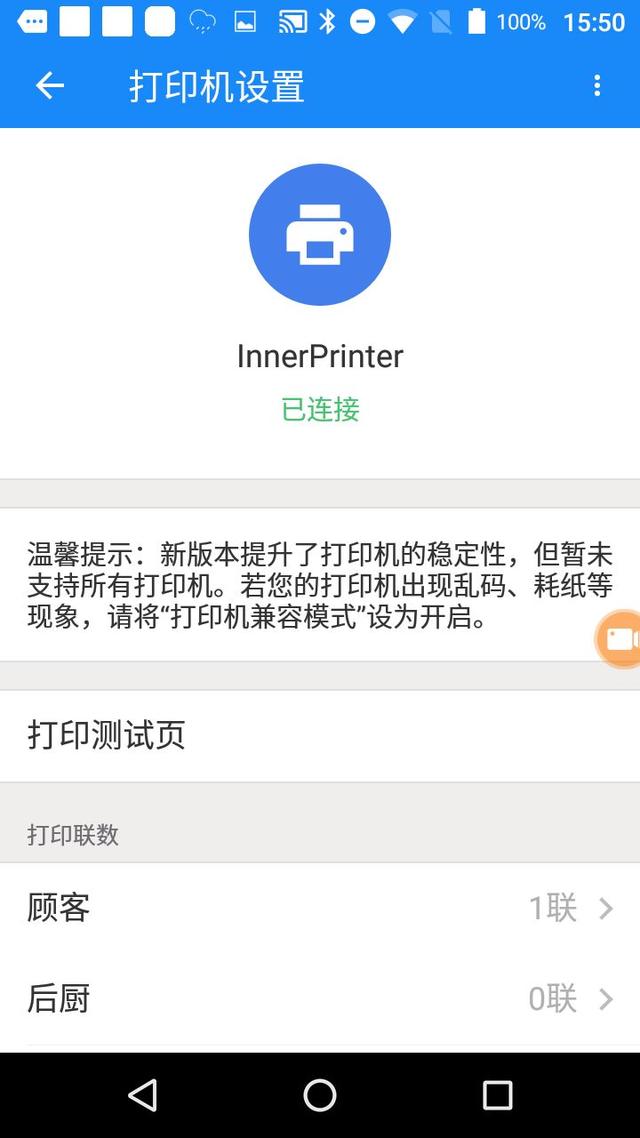Open the 顾客 print copies setting
Screen dimensions: 640x1138
tap(320, 908)
